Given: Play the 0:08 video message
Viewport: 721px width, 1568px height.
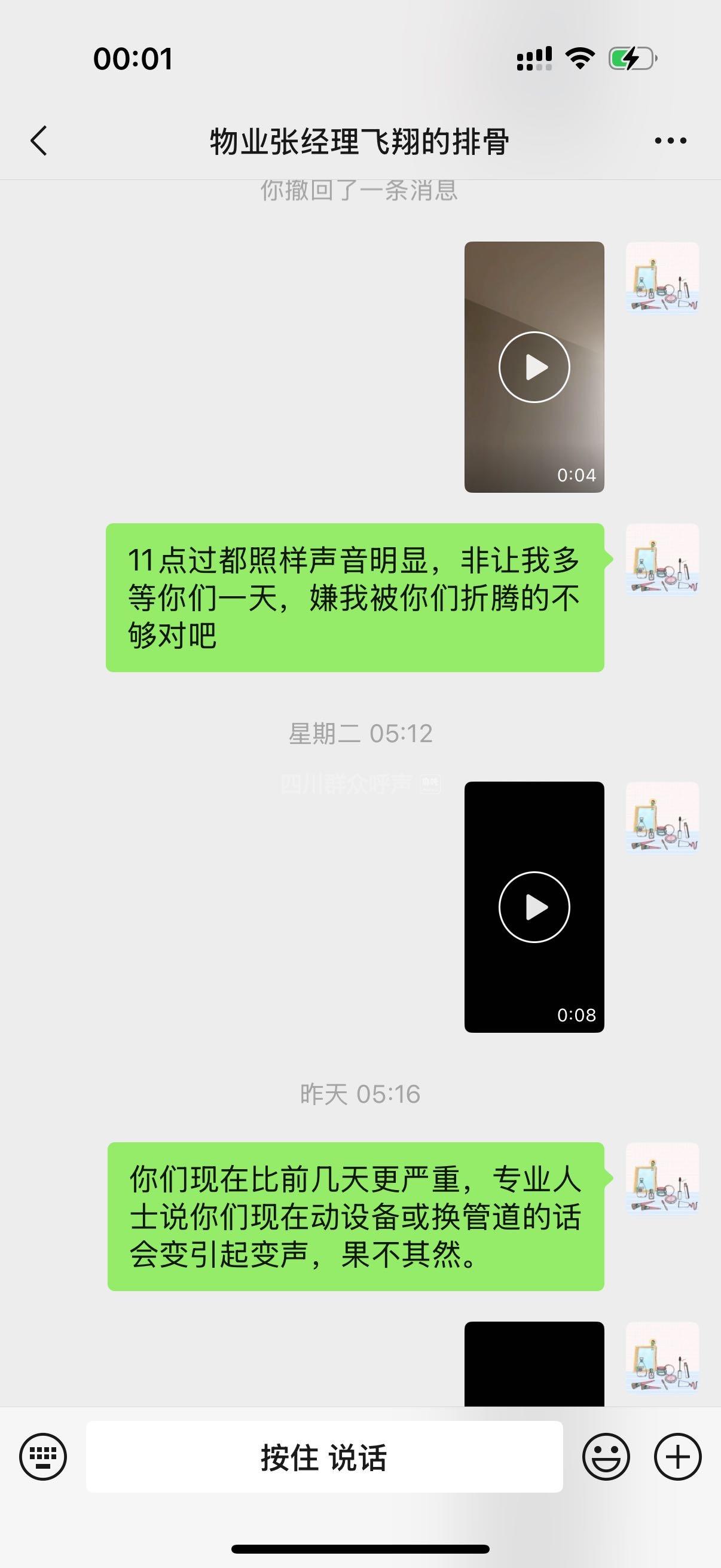Looking at the screenshot, I should [x=534, y=907].
